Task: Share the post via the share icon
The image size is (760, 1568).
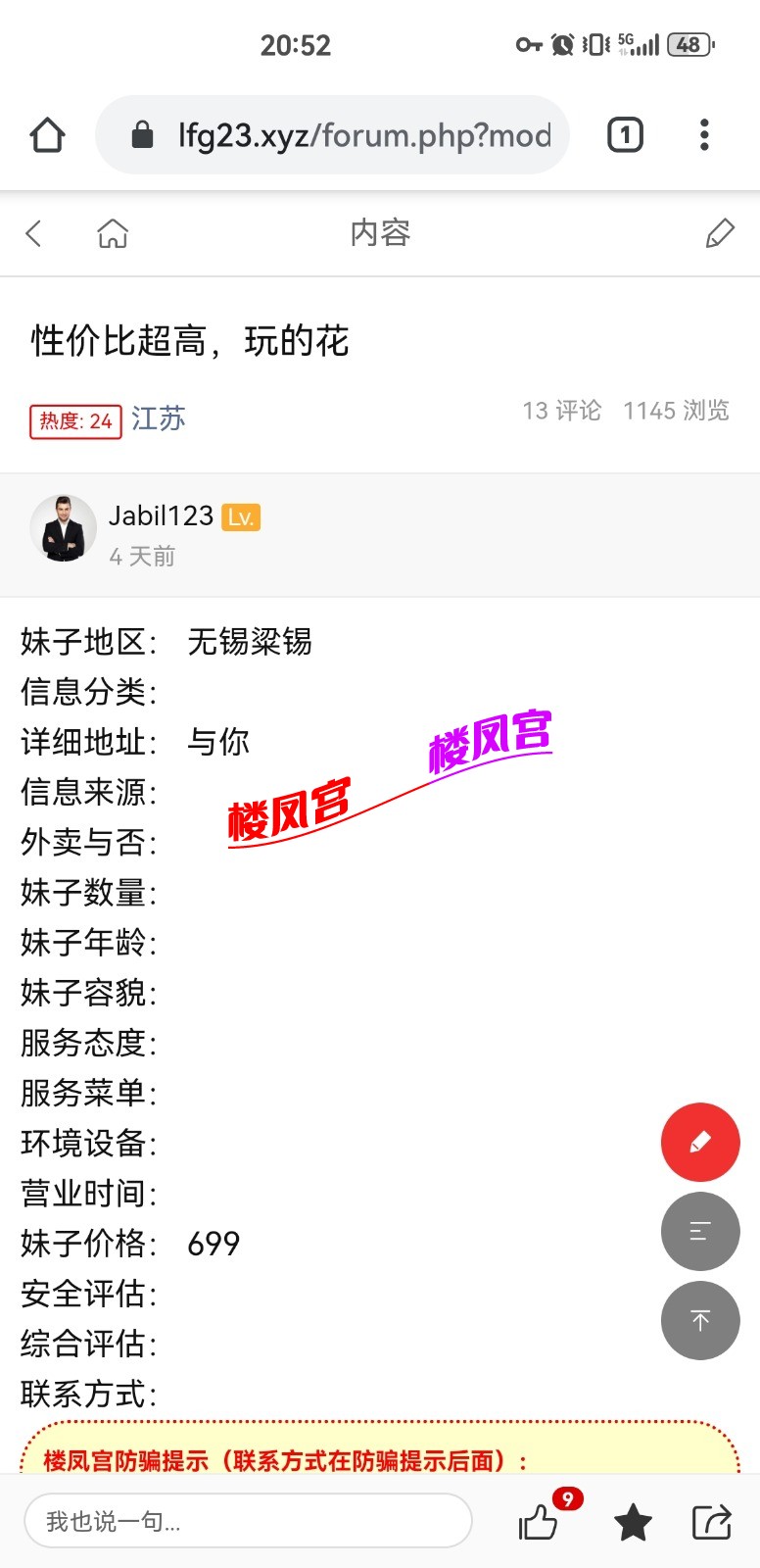Action: 711,1522
